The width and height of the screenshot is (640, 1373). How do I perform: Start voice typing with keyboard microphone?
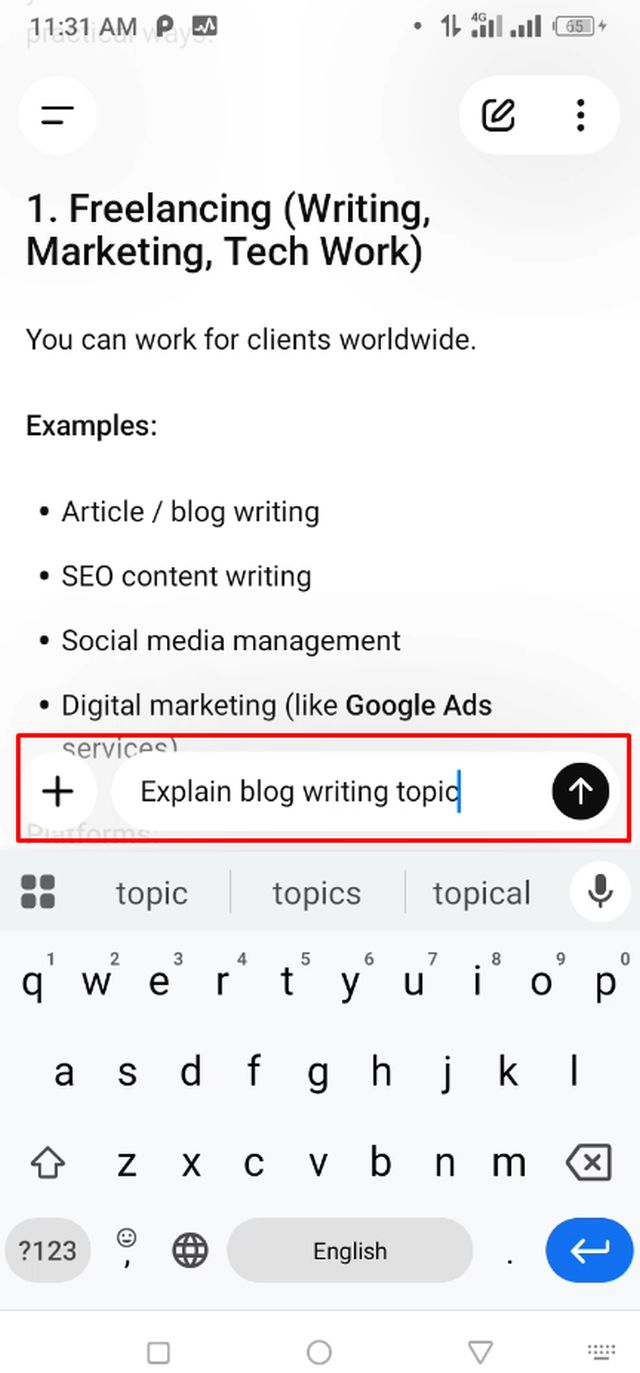pyautogui.click(x=600, y=891)
